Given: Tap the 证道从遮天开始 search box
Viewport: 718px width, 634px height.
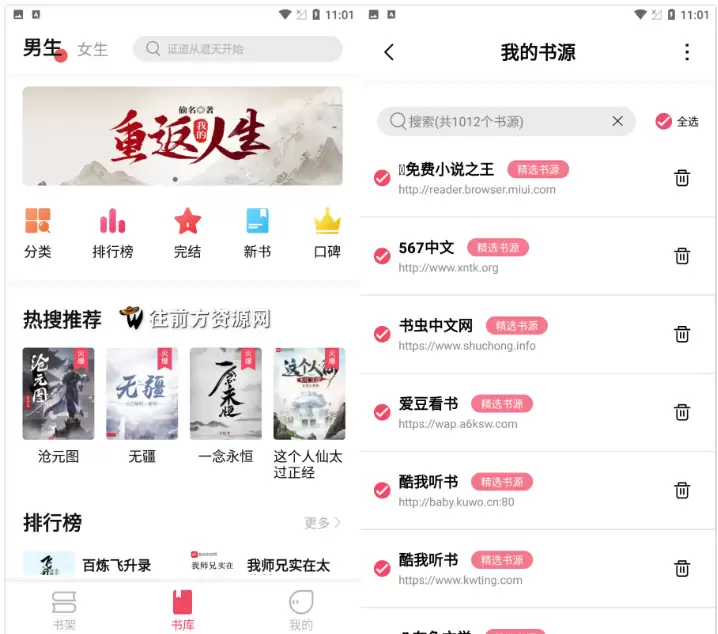Looking at the screenshot, I should click(x=240, y=49).
